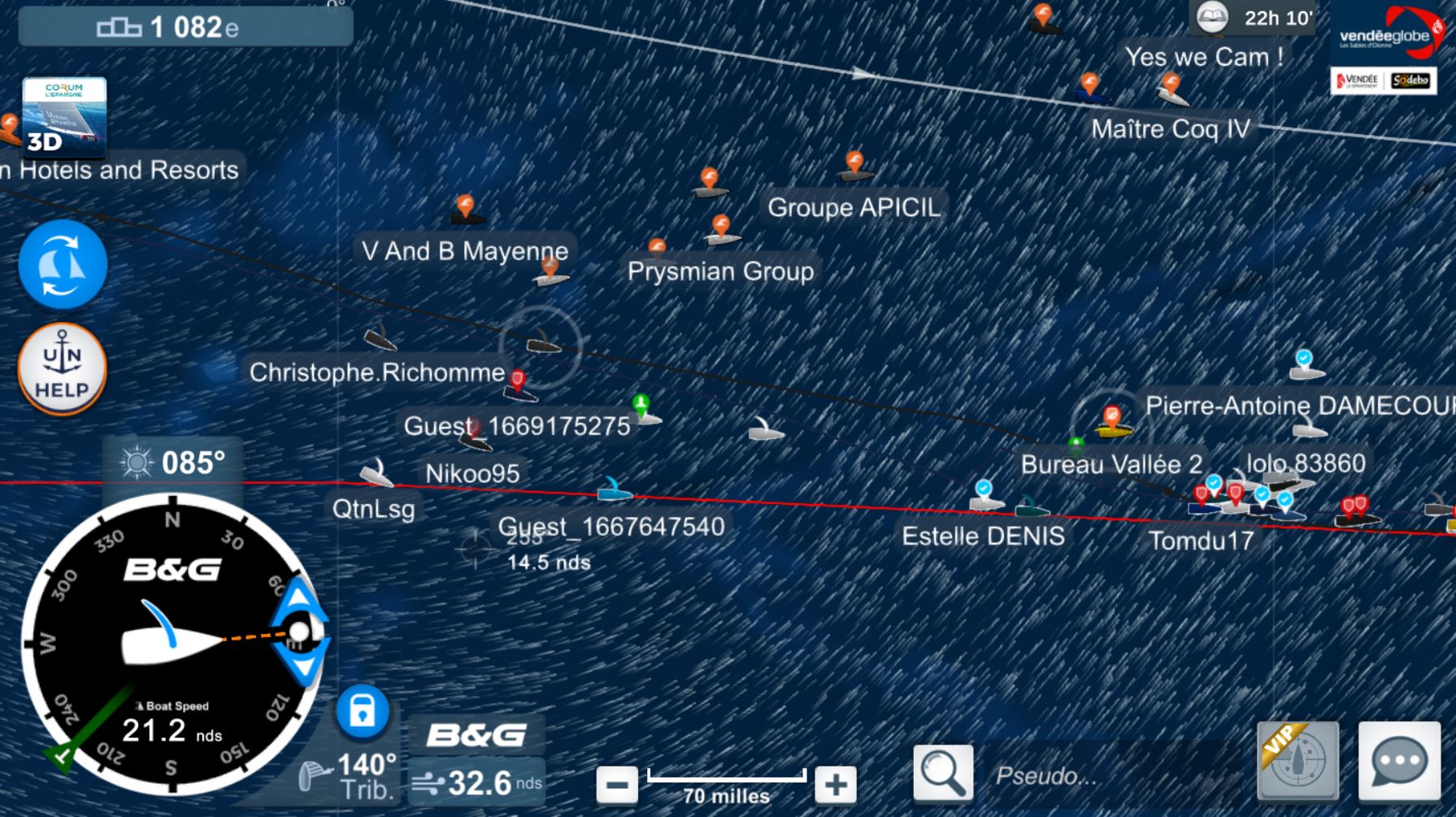Tap the magnifying glass search icon
This screenshot has width=1456, height=817.
pyautogui.click(x=942, y=772)
